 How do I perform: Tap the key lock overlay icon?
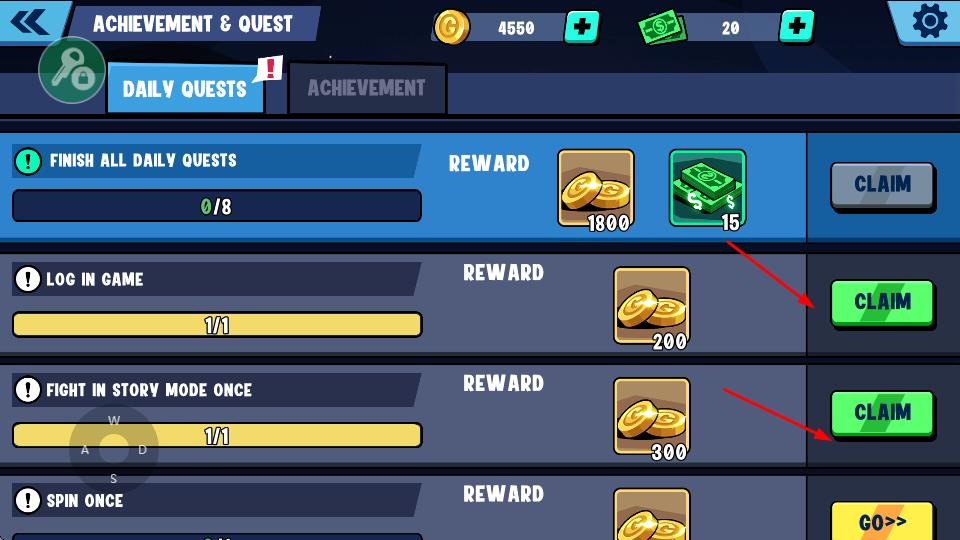click(x=71, y=70)
